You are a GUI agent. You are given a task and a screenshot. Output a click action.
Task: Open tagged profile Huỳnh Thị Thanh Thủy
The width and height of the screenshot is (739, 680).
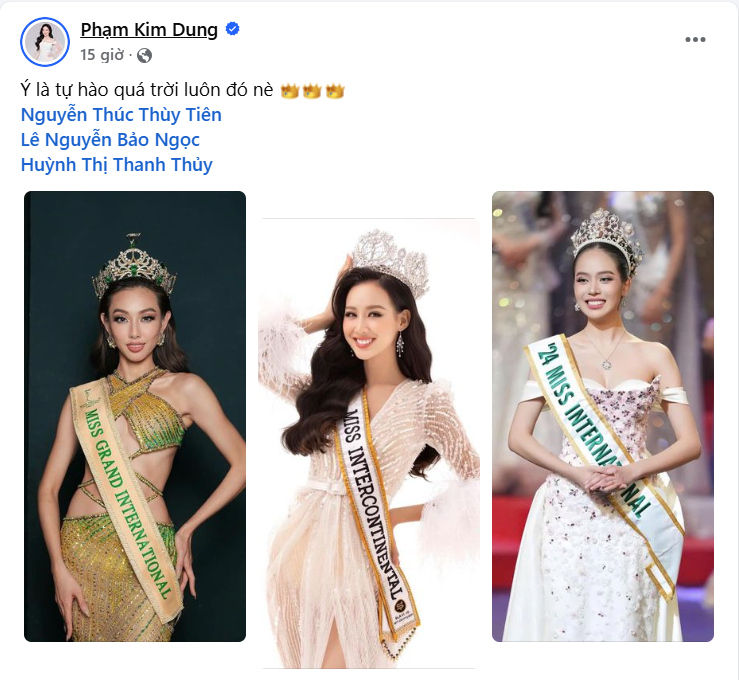click(116, 165)
